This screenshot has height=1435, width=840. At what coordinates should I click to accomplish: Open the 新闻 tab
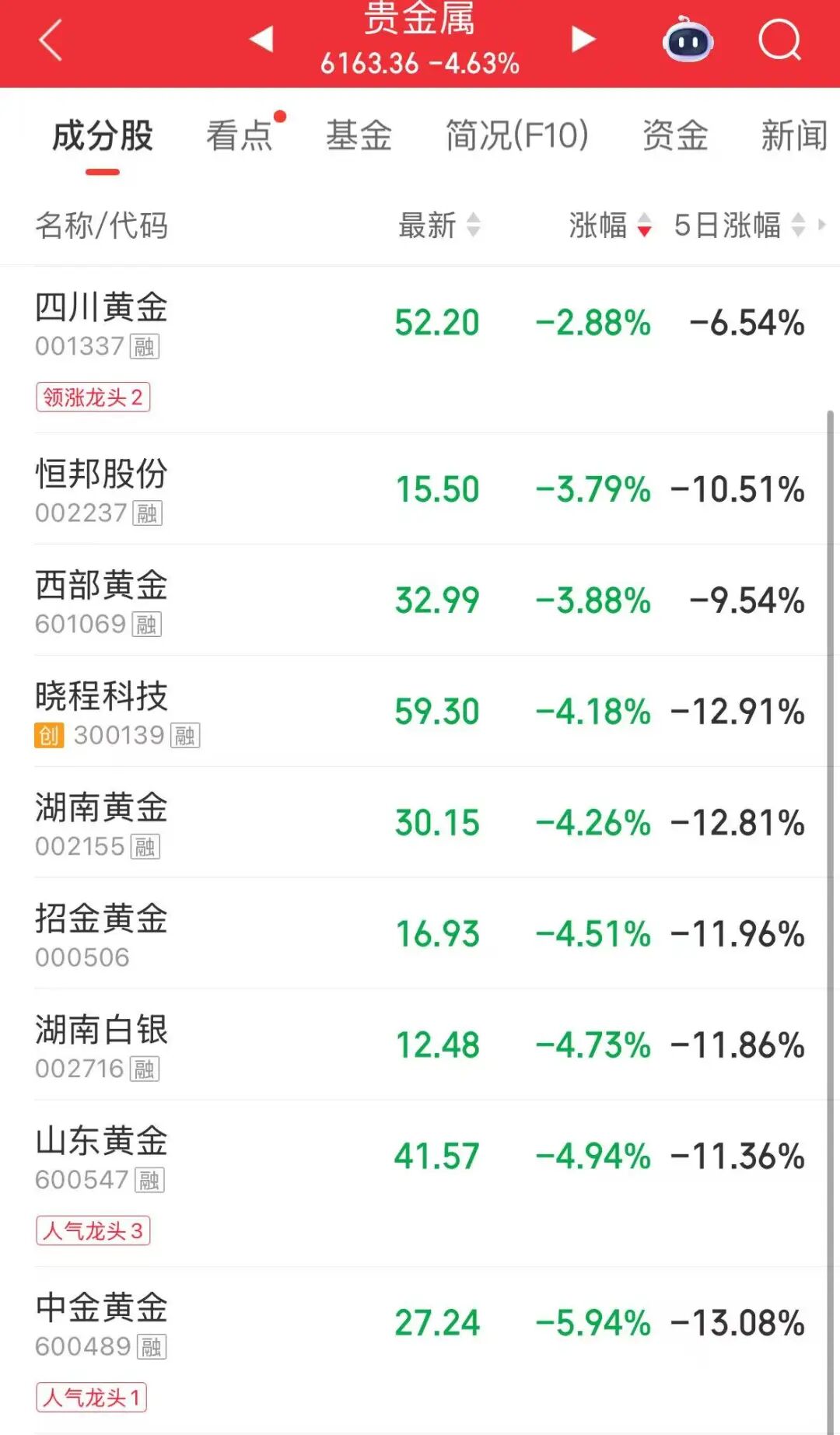coord(793,136)
